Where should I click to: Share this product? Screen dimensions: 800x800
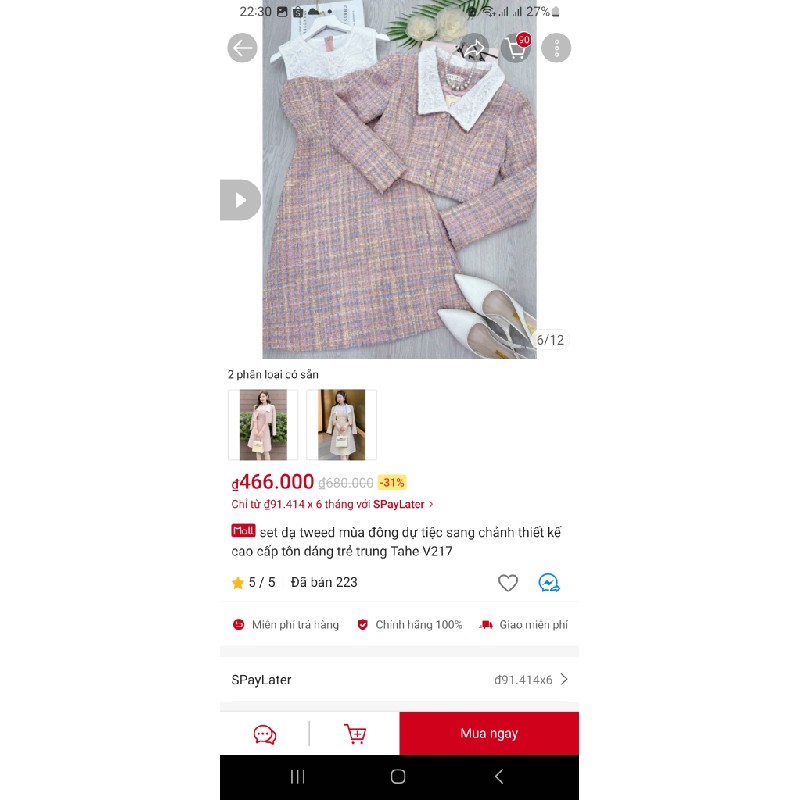(474, 47)
